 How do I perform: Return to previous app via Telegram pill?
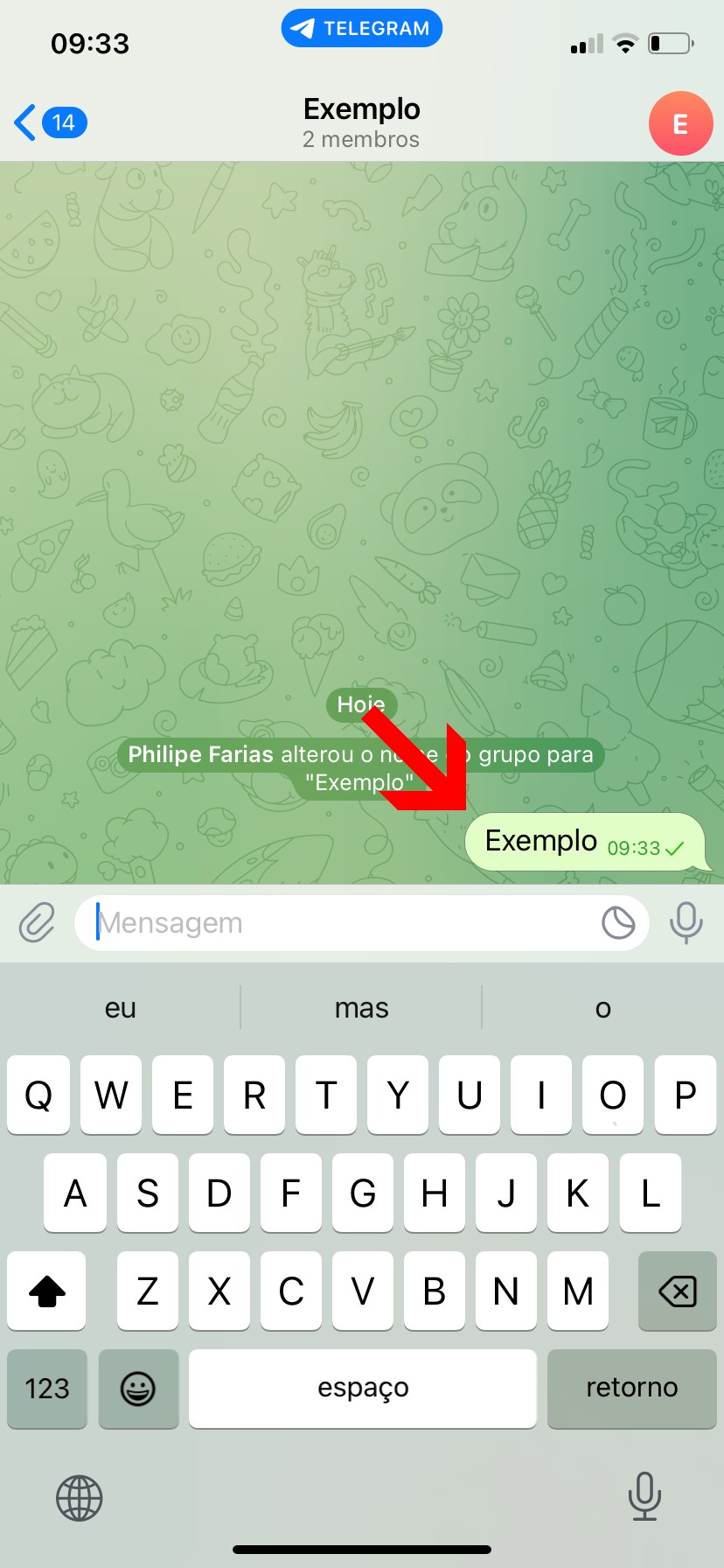tap(361, 28)
